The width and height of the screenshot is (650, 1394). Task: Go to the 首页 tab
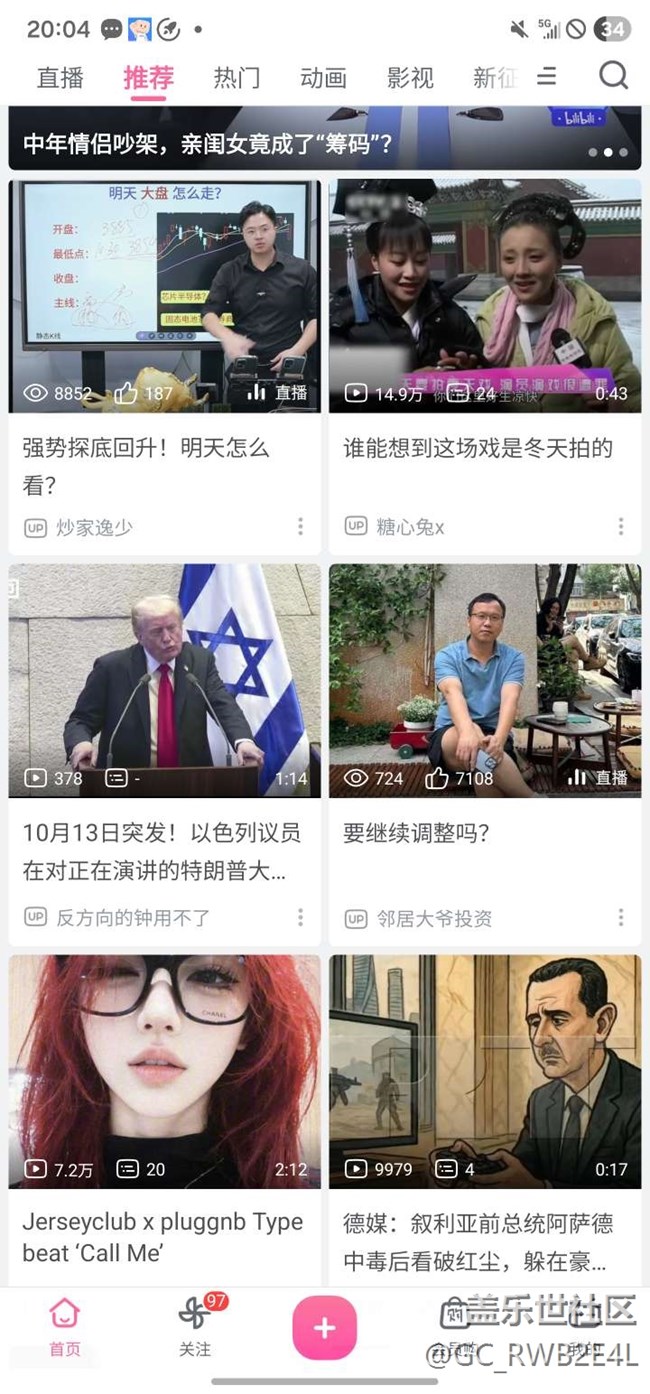[x=65, y=1327]
